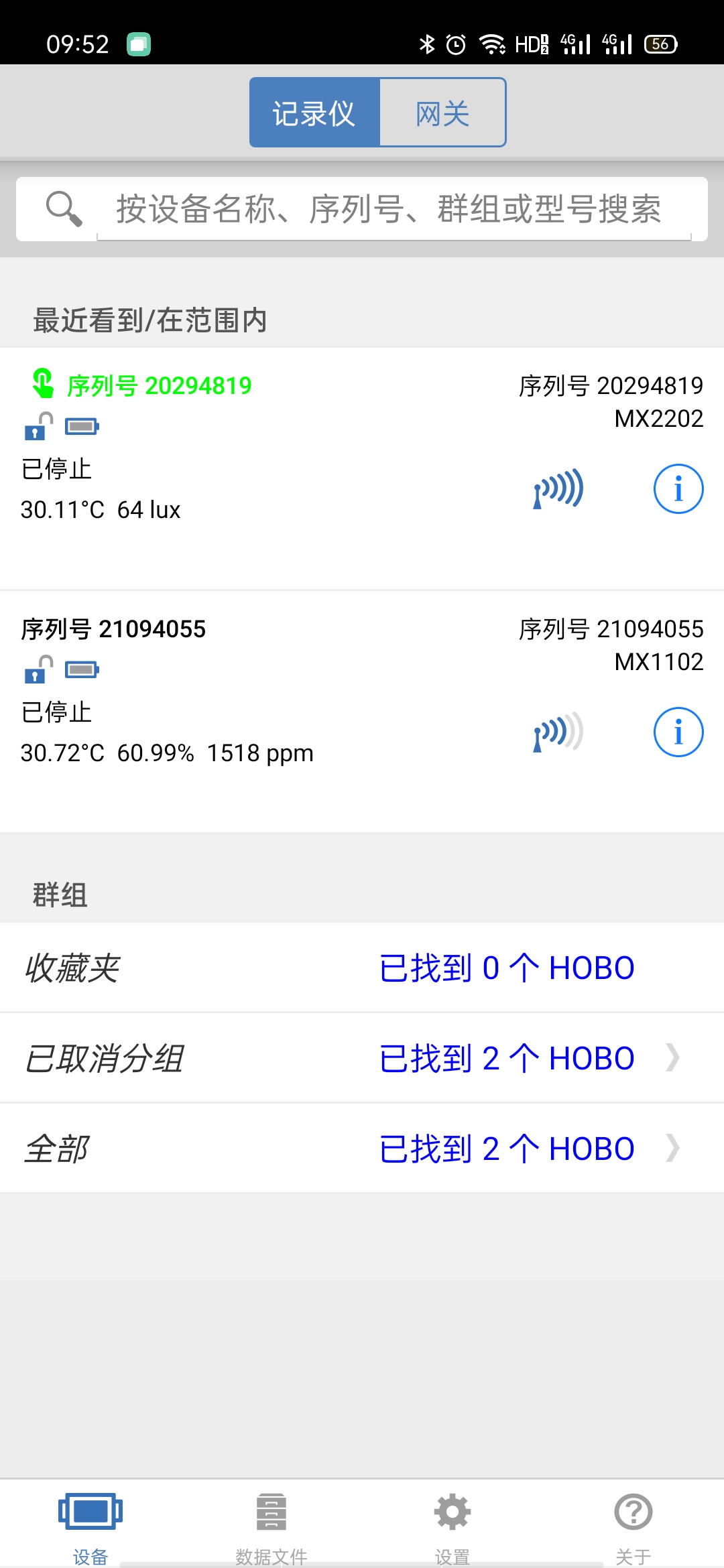The width and height of the screenshot is (724, 1568).
Task: Open the 全部 group
Action: [x=362, y=1149]
